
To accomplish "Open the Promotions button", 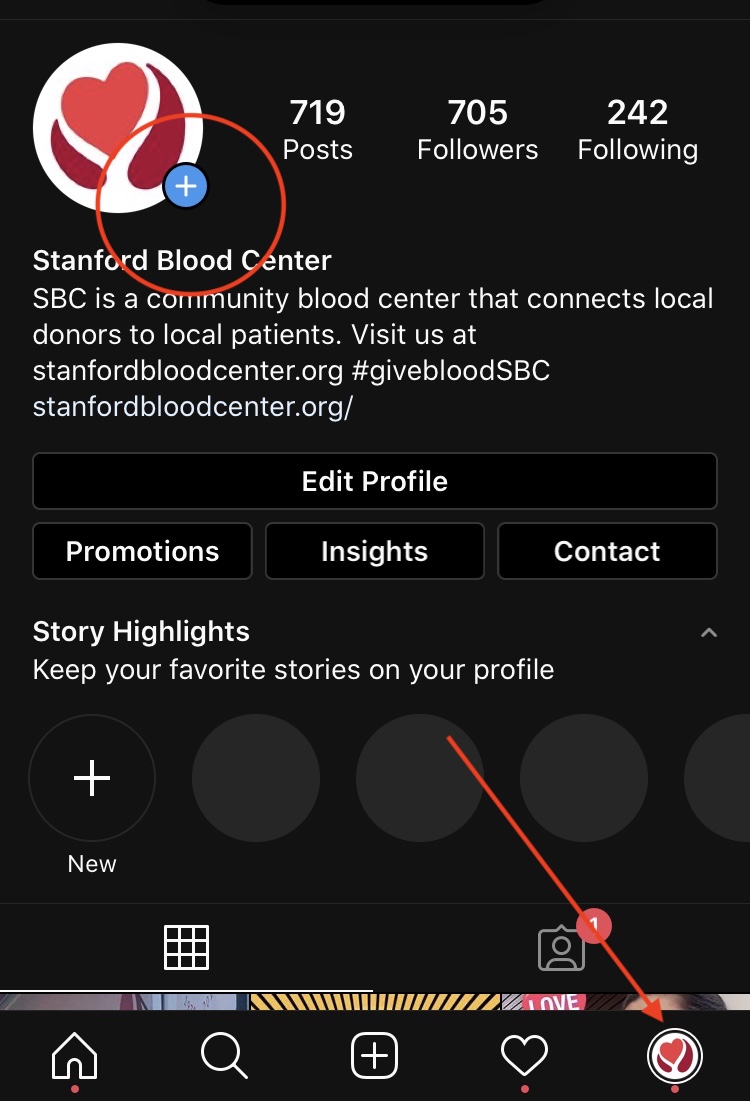I will pyautogui.click(x=142, y=551).
